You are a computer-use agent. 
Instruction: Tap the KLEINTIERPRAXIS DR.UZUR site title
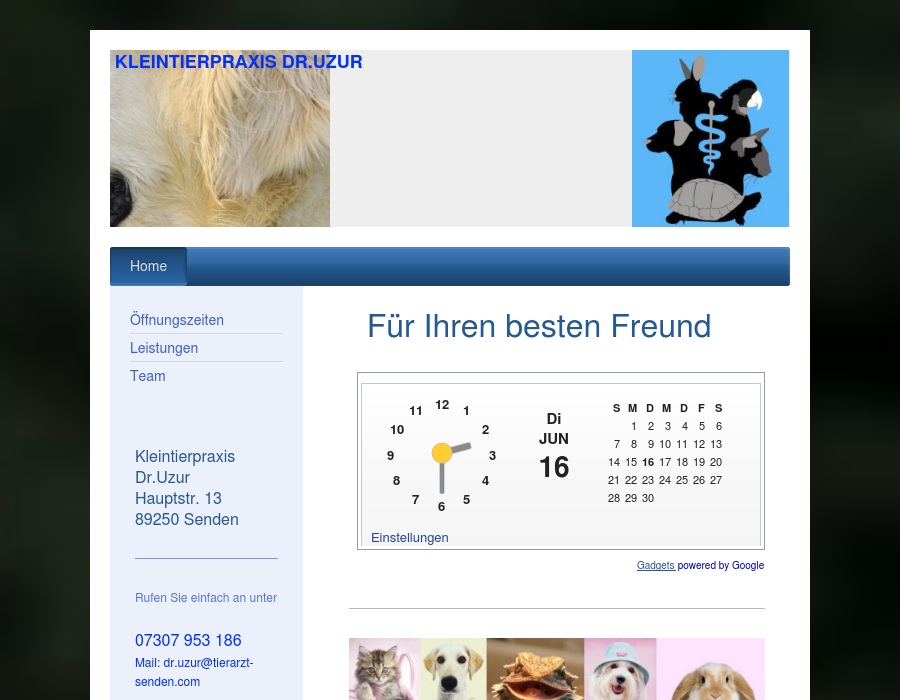(x=238, y=62)
